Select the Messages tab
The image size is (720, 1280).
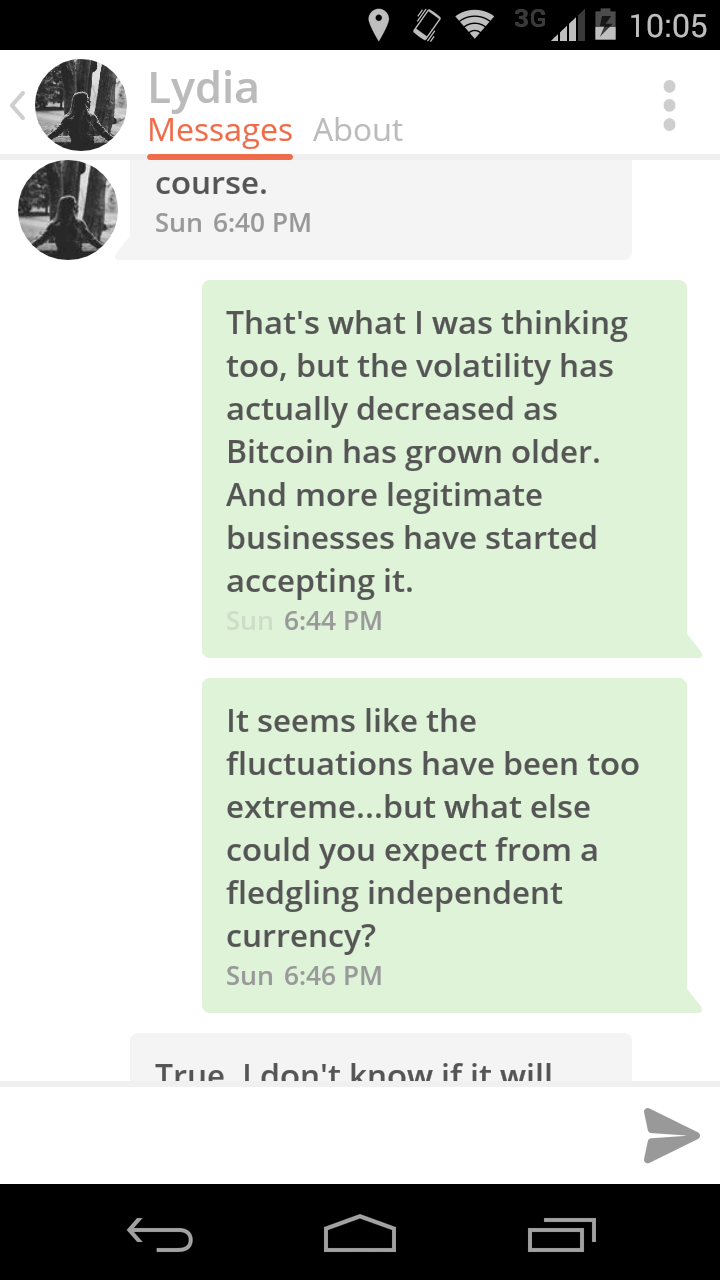tap(220, 131)
